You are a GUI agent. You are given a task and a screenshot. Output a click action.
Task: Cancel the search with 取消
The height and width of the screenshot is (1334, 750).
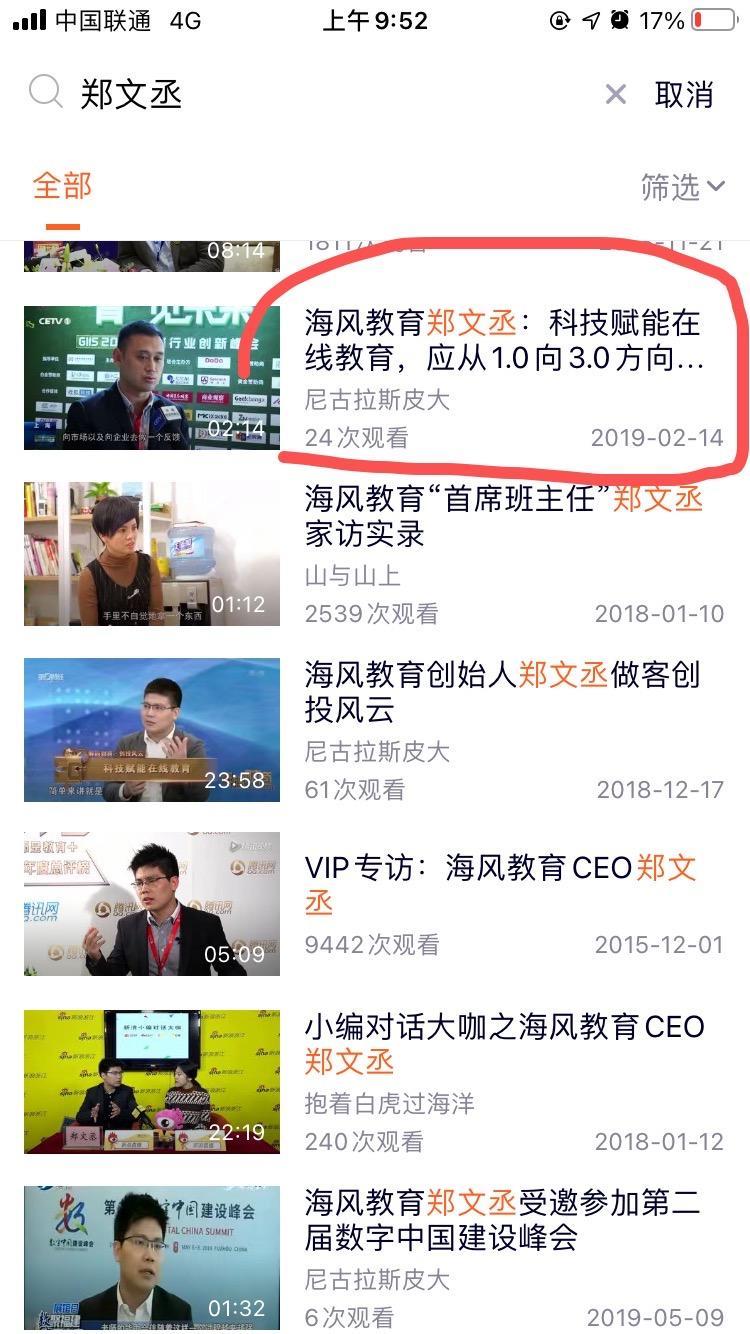(684, 95)
